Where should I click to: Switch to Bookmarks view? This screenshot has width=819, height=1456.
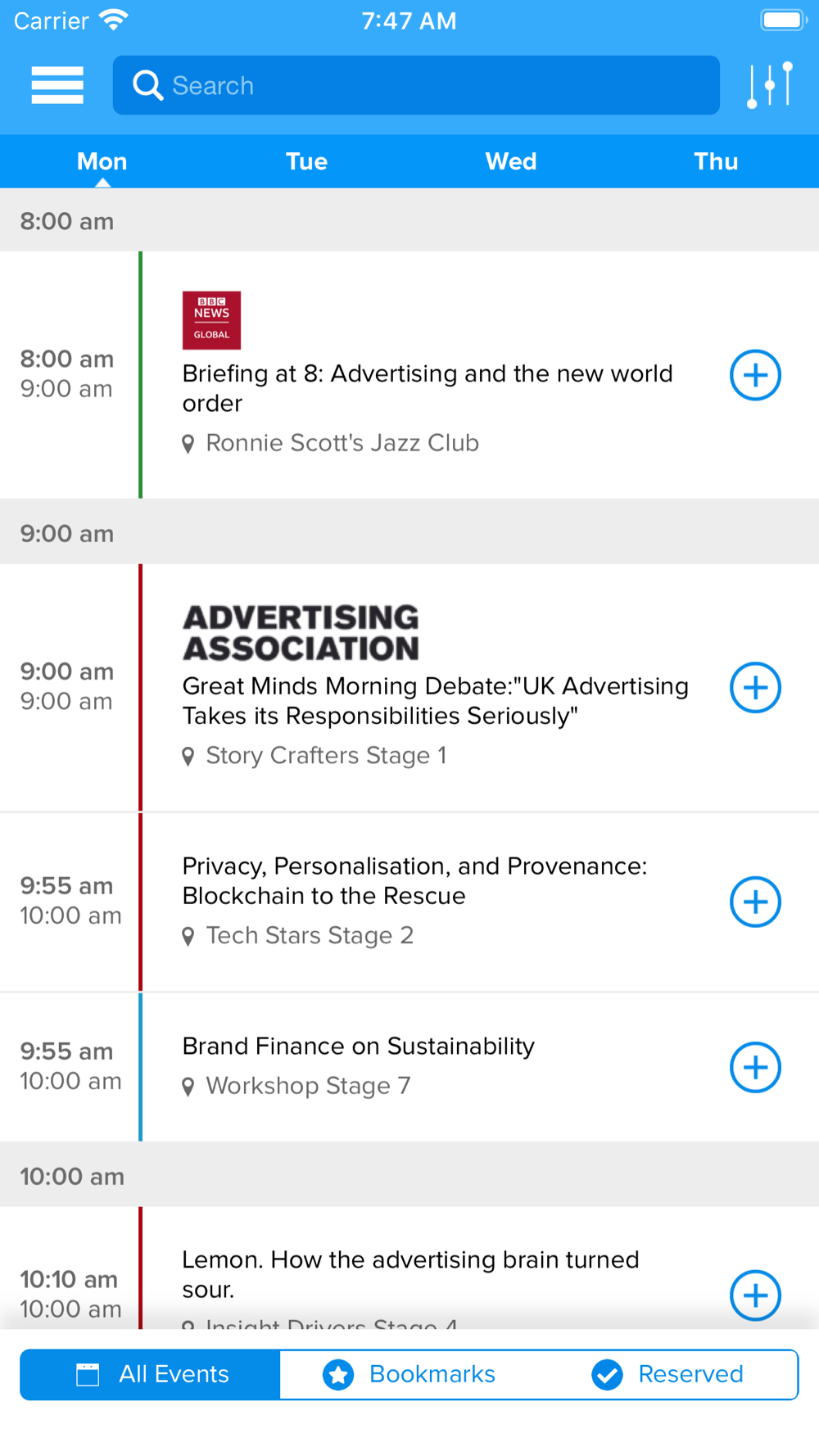(409, 1374)
